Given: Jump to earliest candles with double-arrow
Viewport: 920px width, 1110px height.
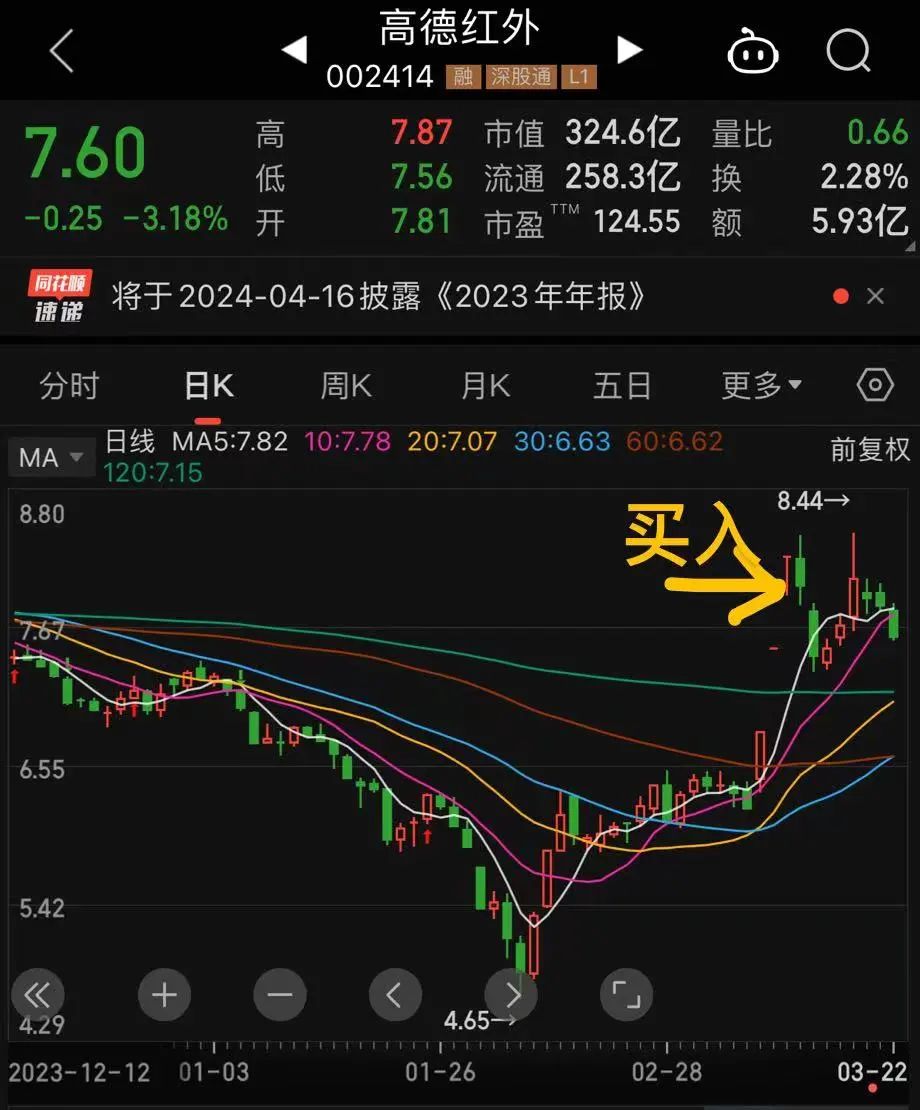Looking at the screenshot, I should (38, 995).
